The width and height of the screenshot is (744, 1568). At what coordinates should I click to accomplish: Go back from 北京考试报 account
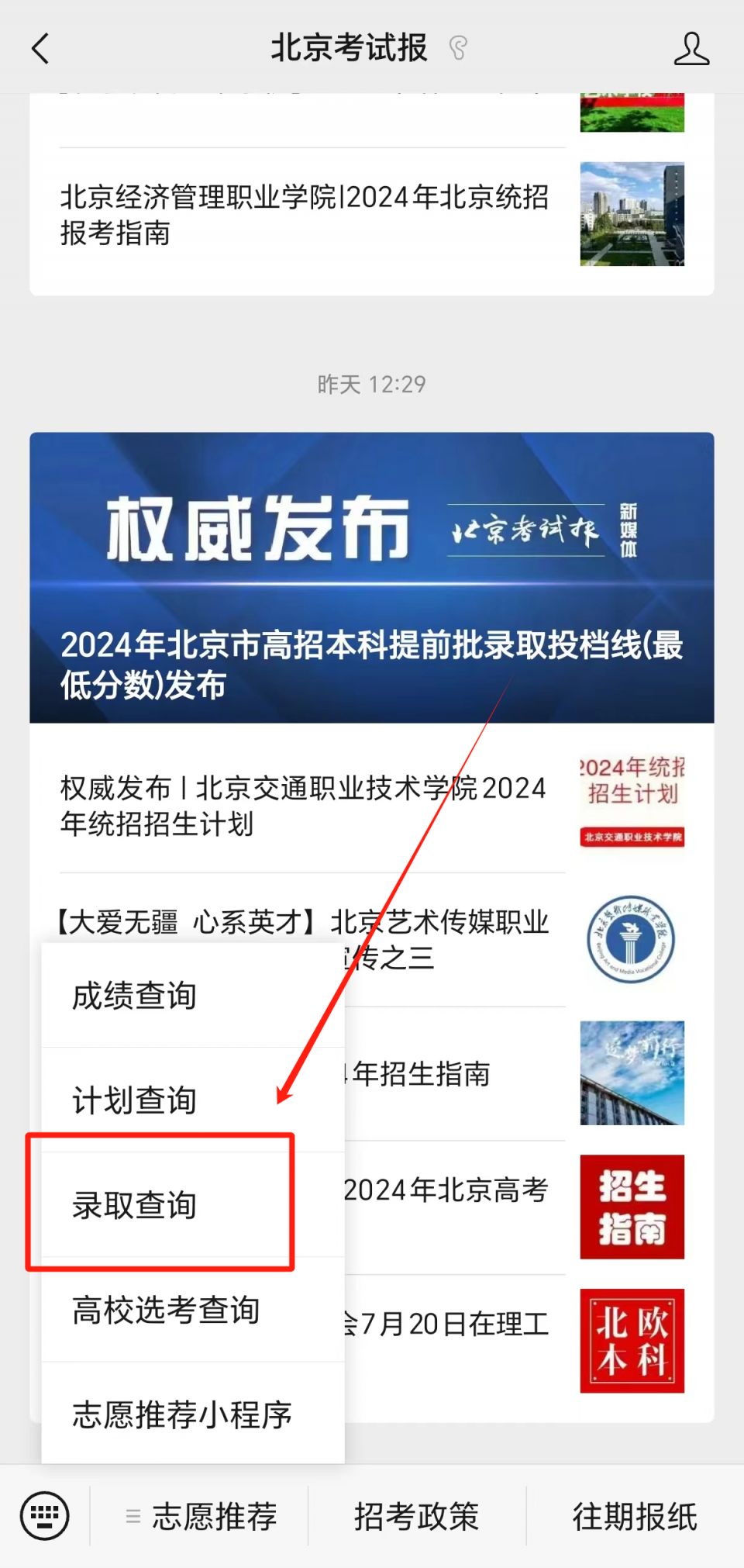tap(40, 48)
